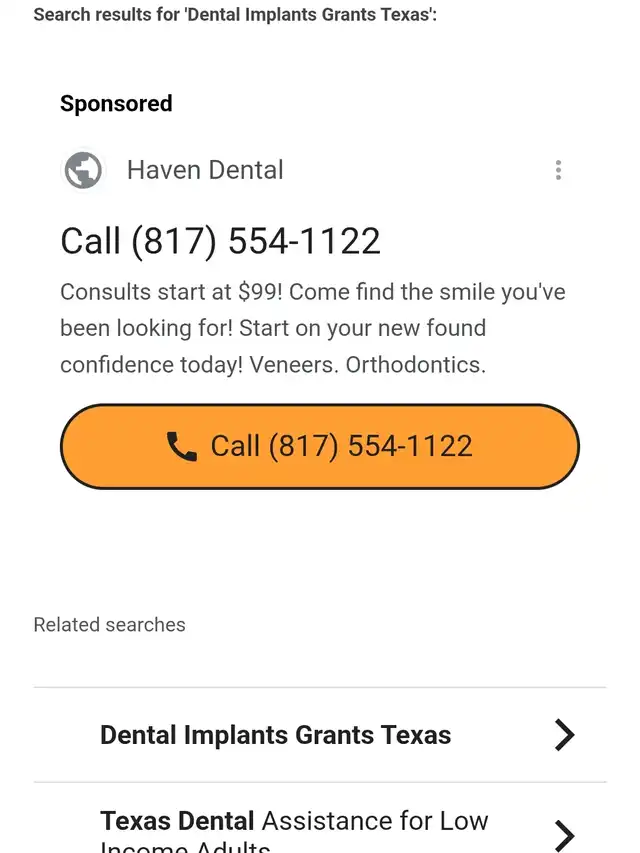
Task: Tap the orange Call (817) 554-1122 button
Action: click(x=320, y=446)
